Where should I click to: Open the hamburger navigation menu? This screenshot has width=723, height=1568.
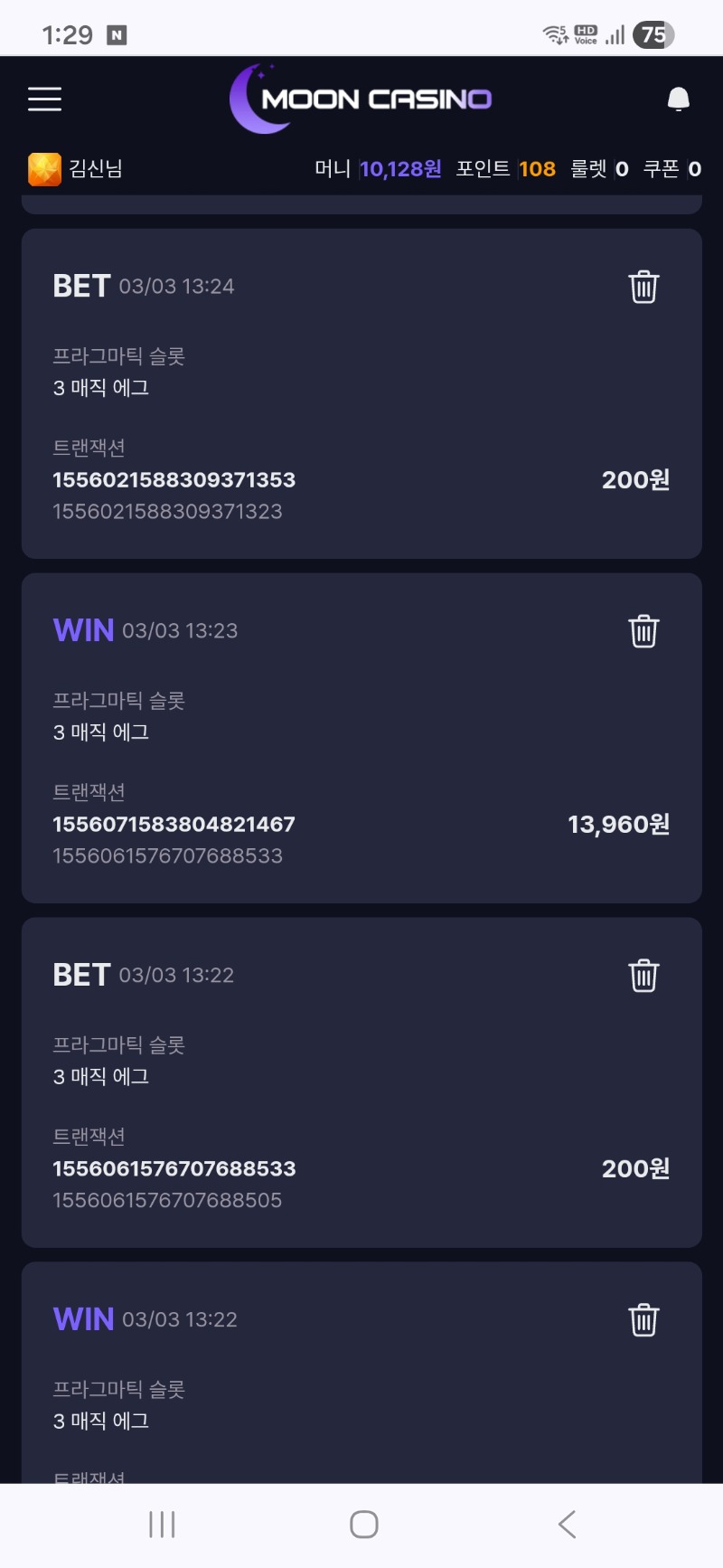click(x=43, y=99)
